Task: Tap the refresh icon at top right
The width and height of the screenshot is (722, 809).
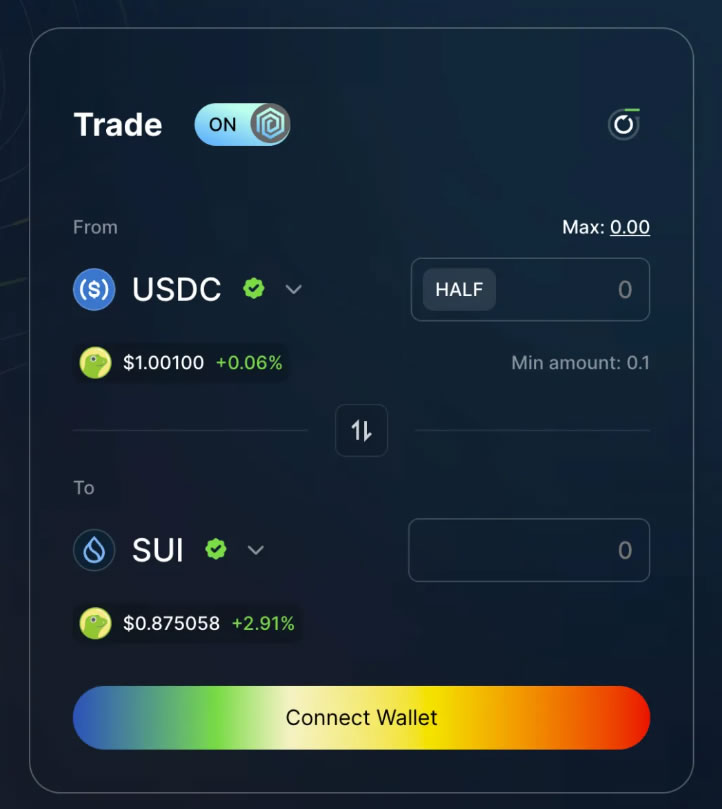Action: click(x=624, y=125)
